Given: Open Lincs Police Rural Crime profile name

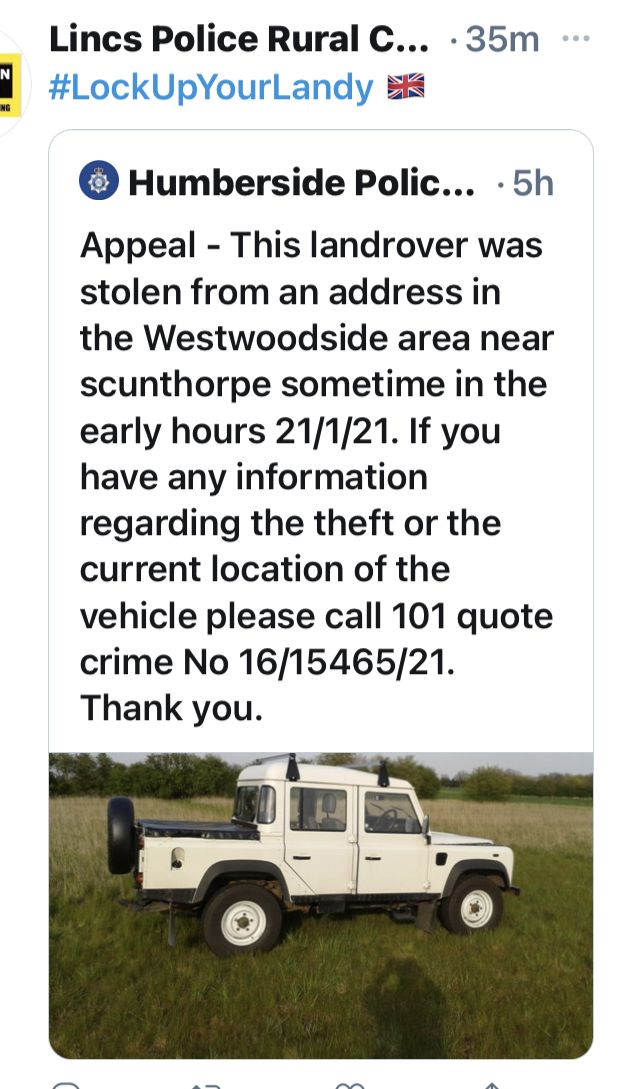Looking at the screenshot, I should tap(239, 40).
